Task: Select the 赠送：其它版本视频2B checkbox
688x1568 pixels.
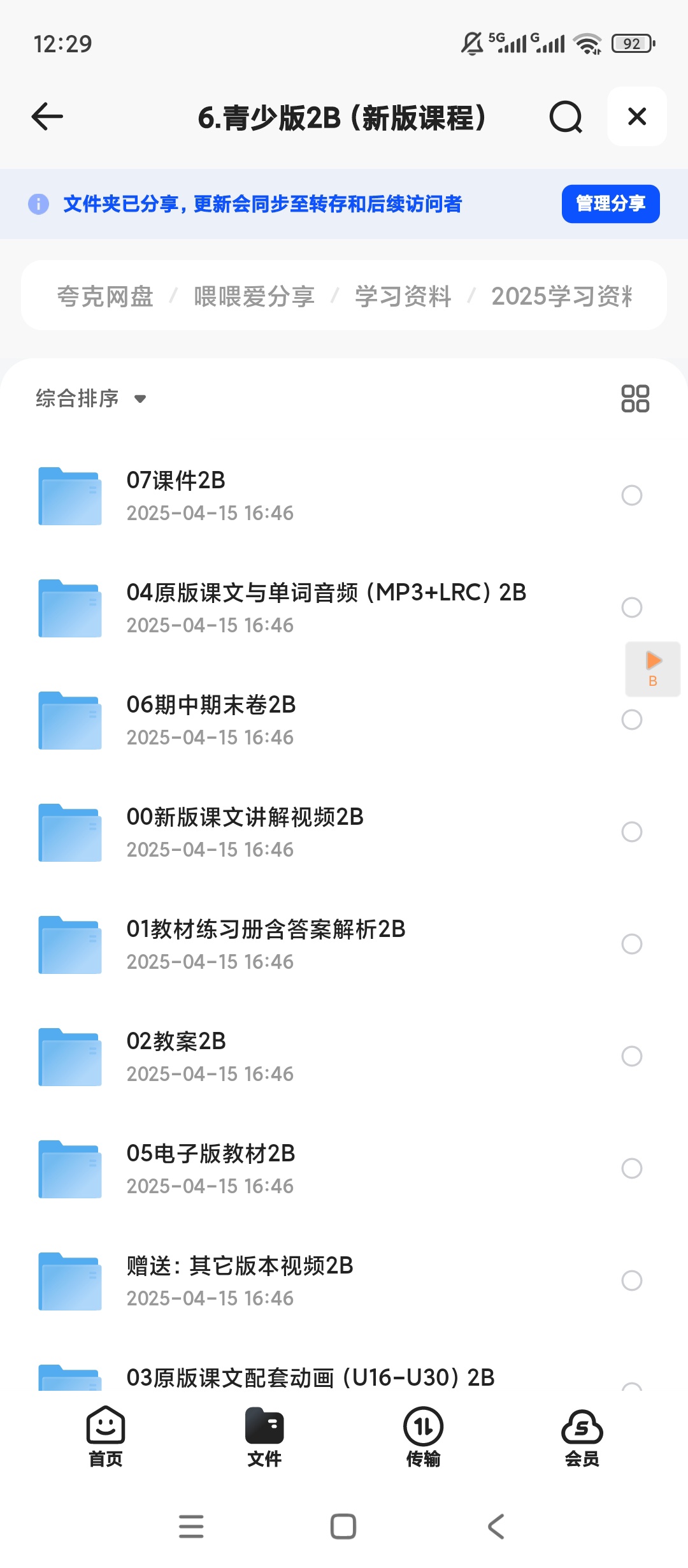Action: (x=631, y=1281)
